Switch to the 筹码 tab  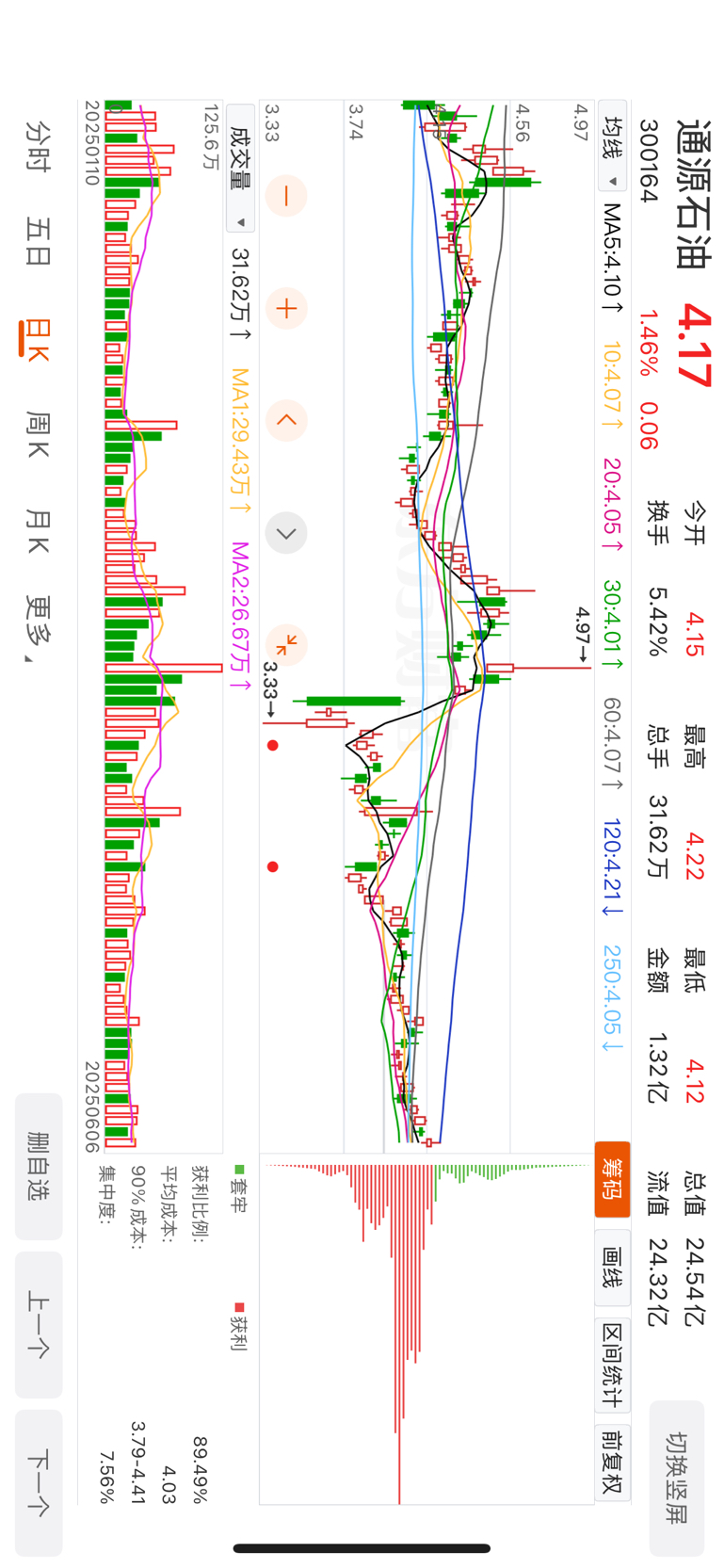coord(612,1179)
